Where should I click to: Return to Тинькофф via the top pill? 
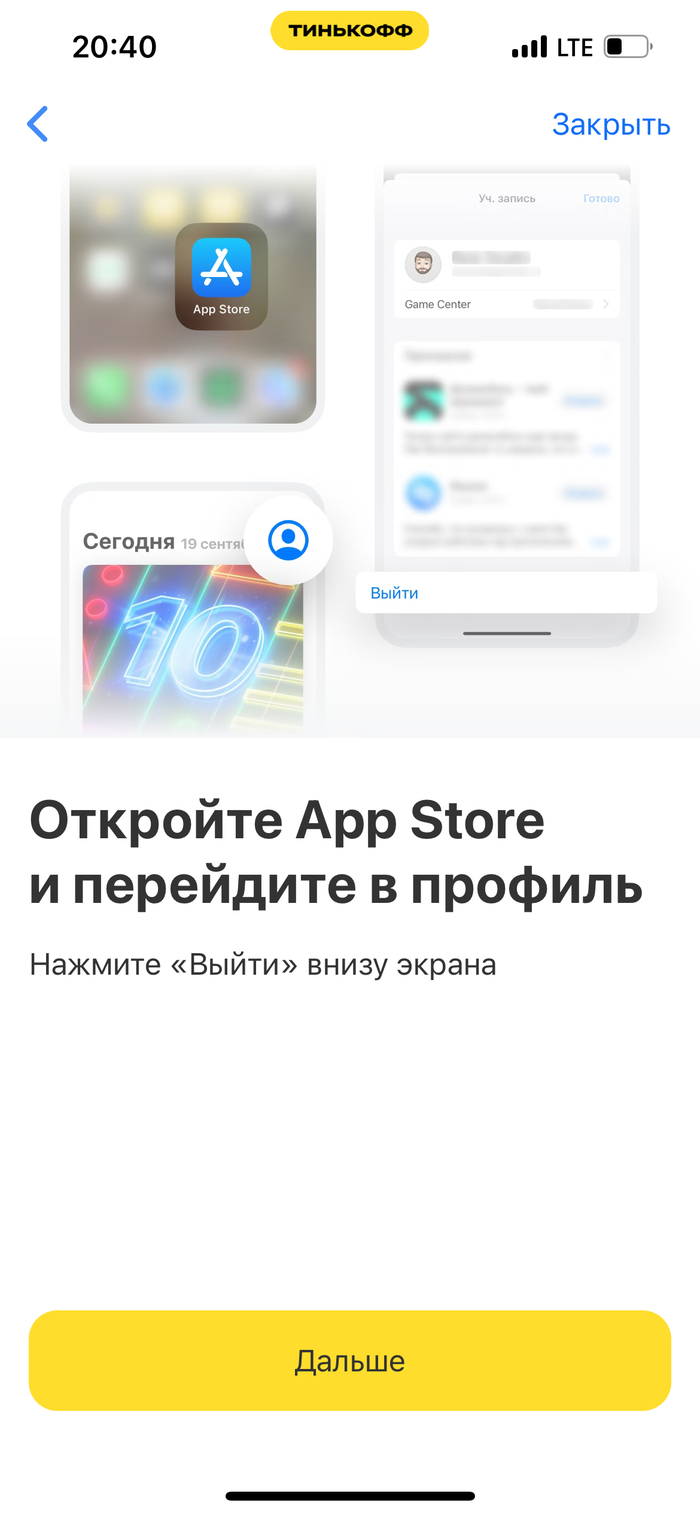pyautogui.click(x=349, y=31)
